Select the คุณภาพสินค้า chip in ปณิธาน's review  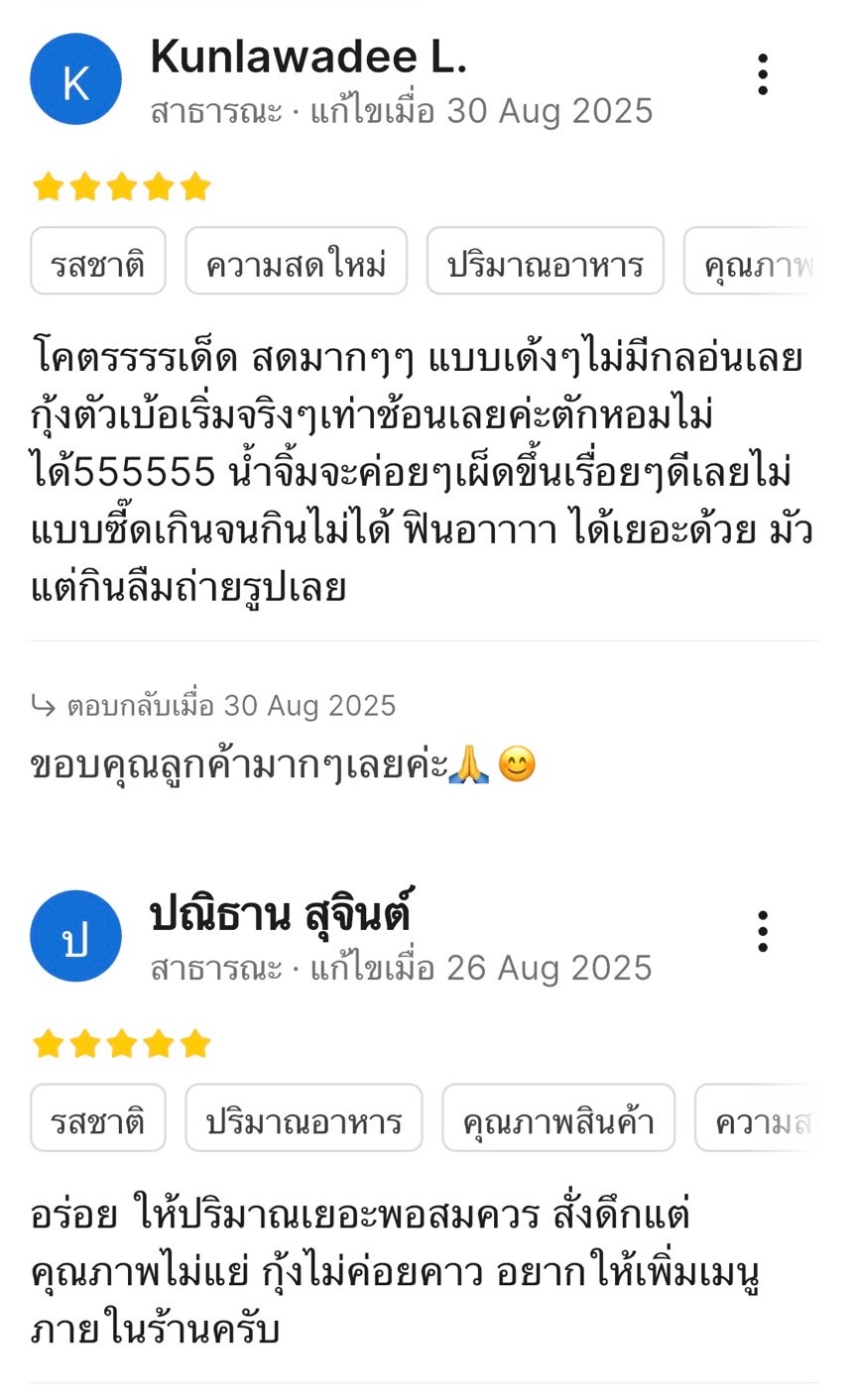click(557, 1118)
